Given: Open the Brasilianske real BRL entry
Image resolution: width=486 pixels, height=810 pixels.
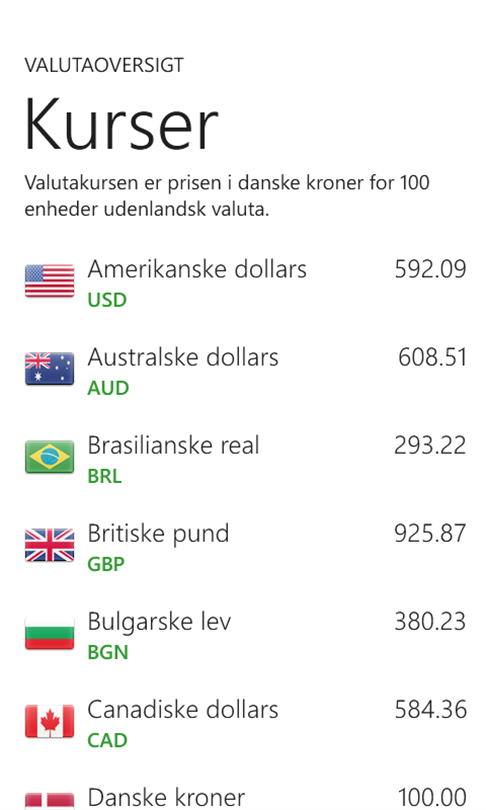Looking at the screenshot, I should tap(245, 459).
